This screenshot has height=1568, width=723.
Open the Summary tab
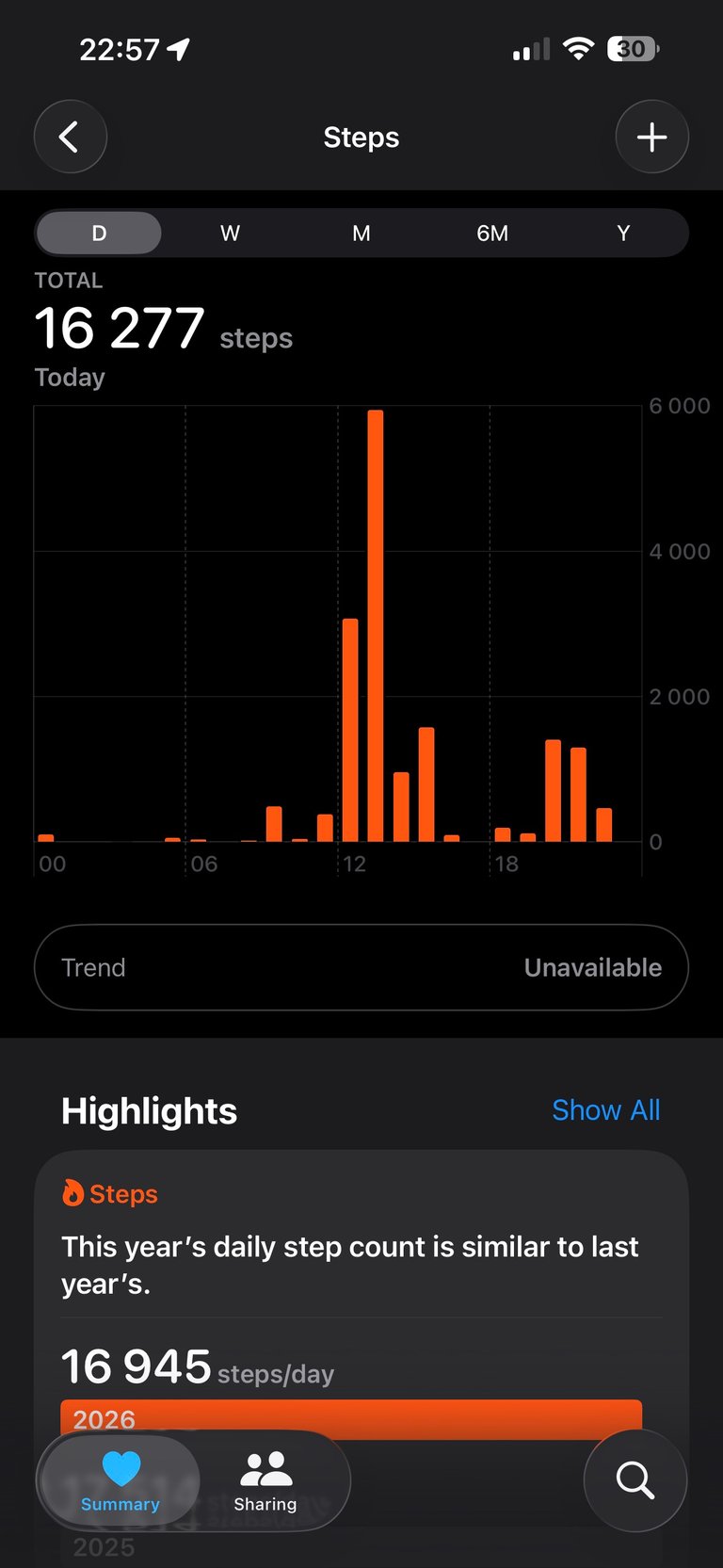point(120,1480)
